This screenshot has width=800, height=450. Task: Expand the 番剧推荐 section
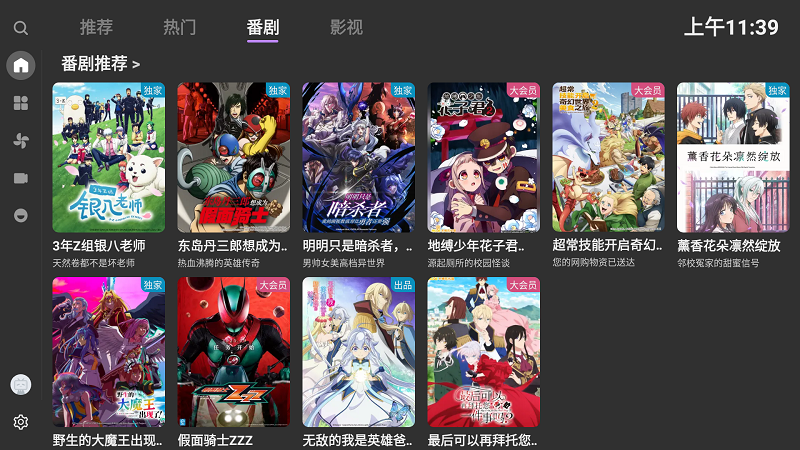pyautogui.click(x=100, y=63)
